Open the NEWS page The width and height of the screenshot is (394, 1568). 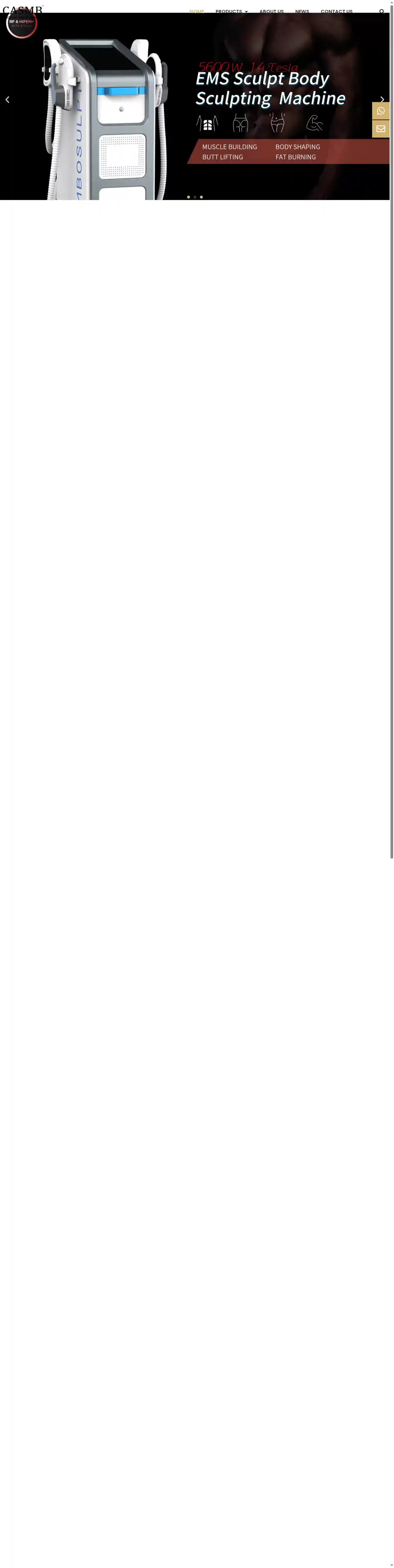click(302, 12)
